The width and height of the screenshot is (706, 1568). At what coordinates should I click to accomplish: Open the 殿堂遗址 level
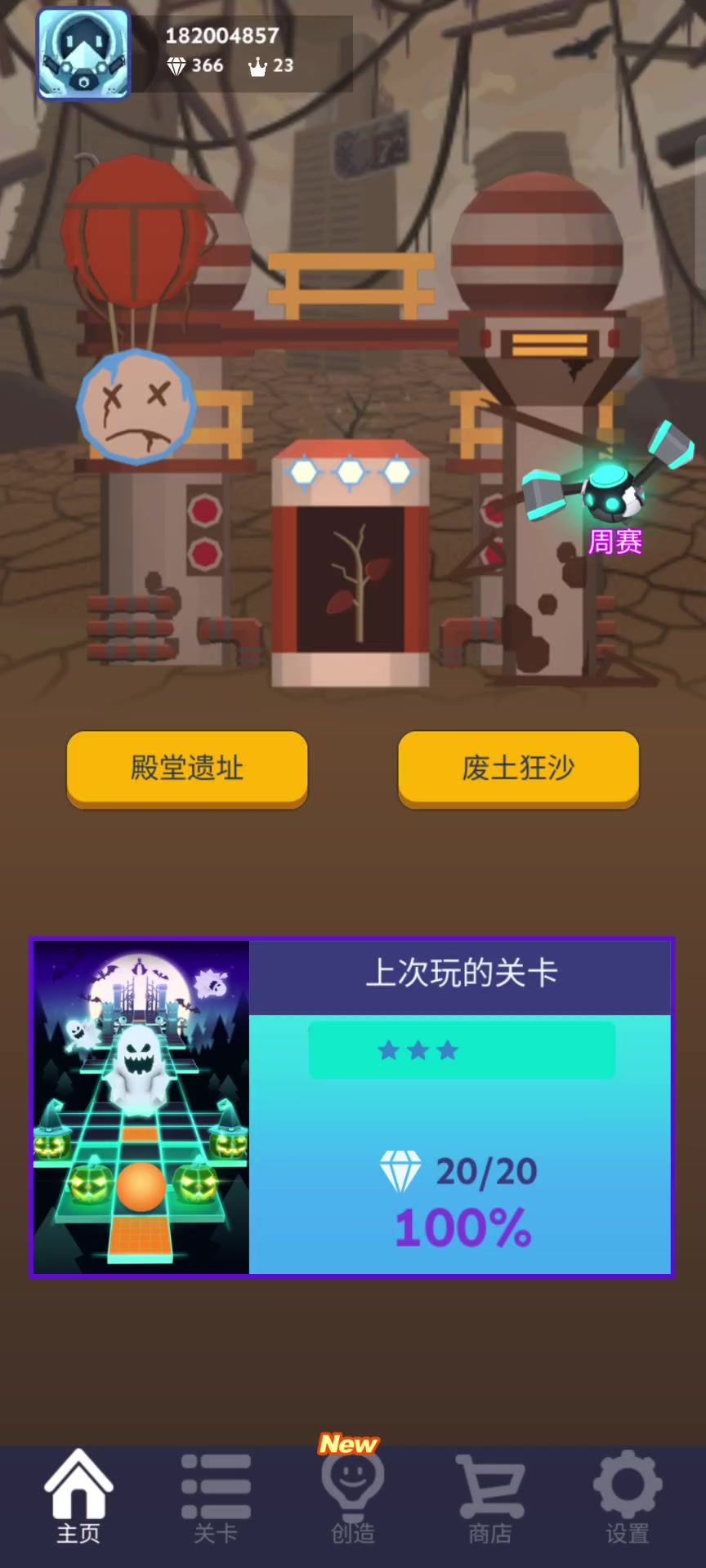187,768
